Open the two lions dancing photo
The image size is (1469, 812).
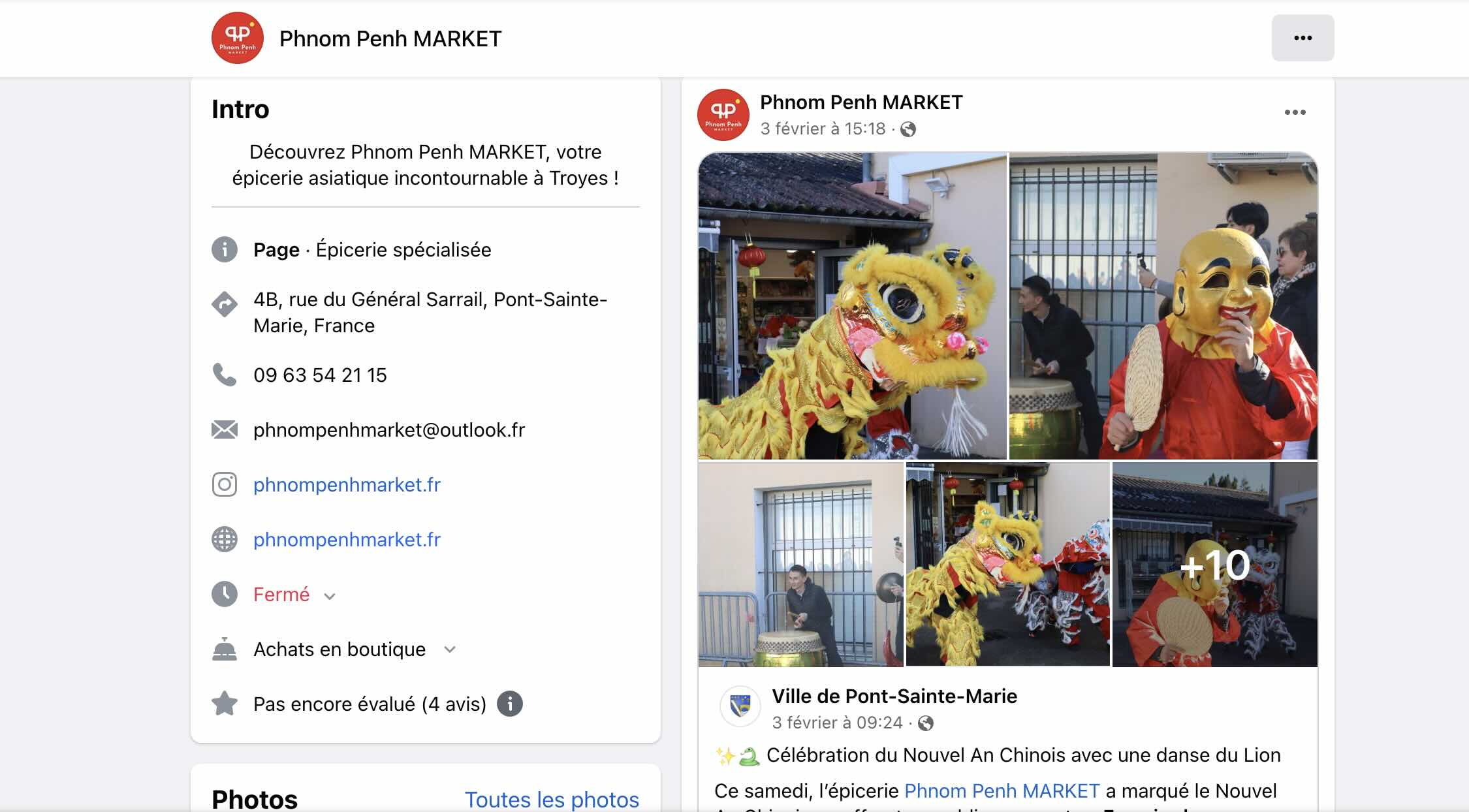point(1007,565)
